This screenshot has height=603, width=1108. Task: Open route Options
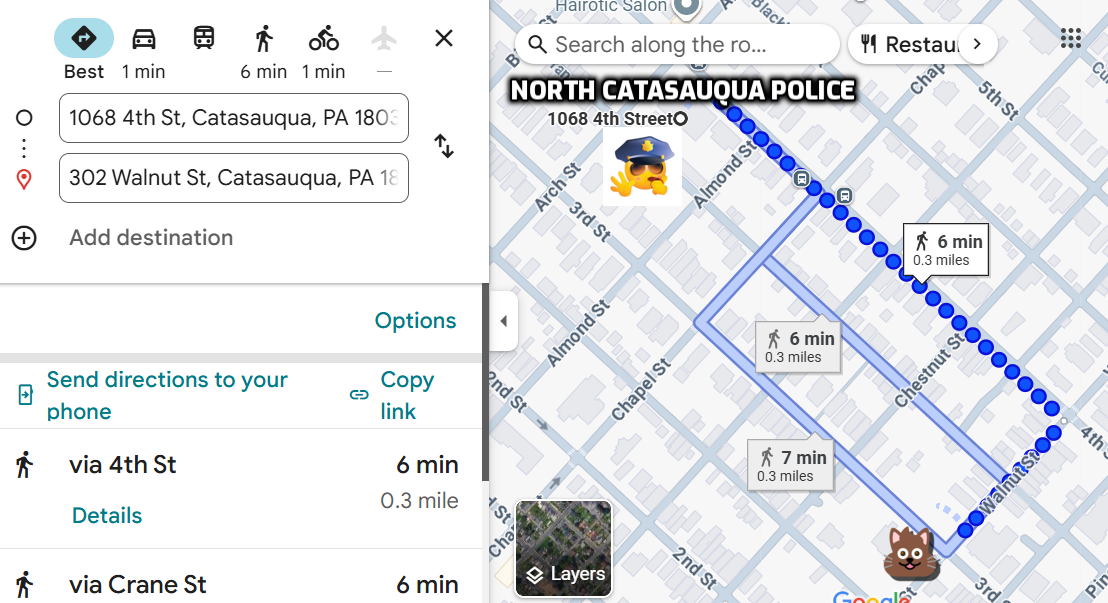415,321
